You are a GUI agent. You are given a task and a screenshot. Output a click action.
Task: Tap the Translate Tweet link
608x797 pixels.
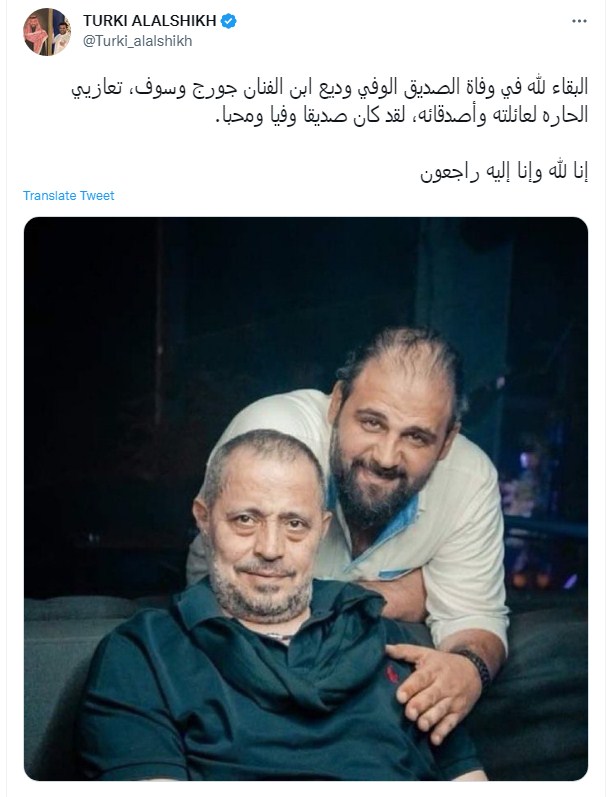pyautogui.click(x=69, y=195)
